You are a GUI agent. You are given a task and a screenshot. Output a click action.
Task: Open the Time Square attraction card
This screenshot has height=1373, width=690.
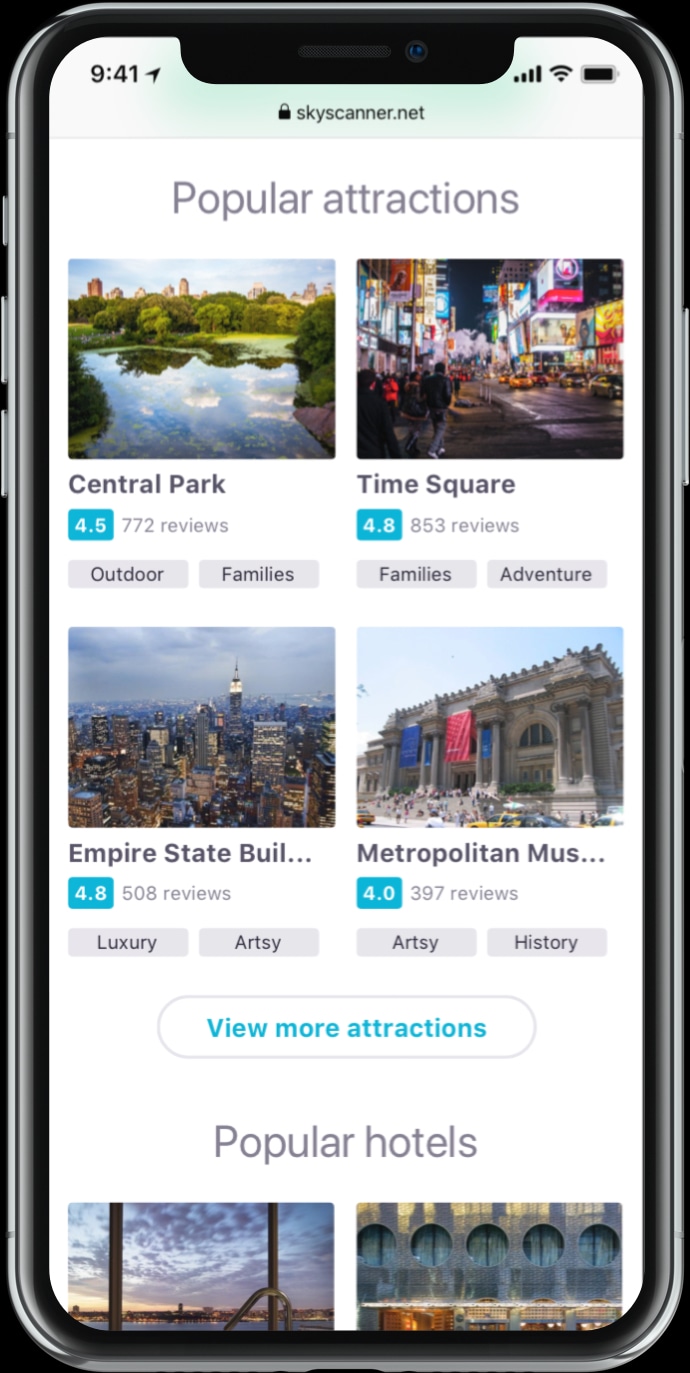(x=490, y=359)
